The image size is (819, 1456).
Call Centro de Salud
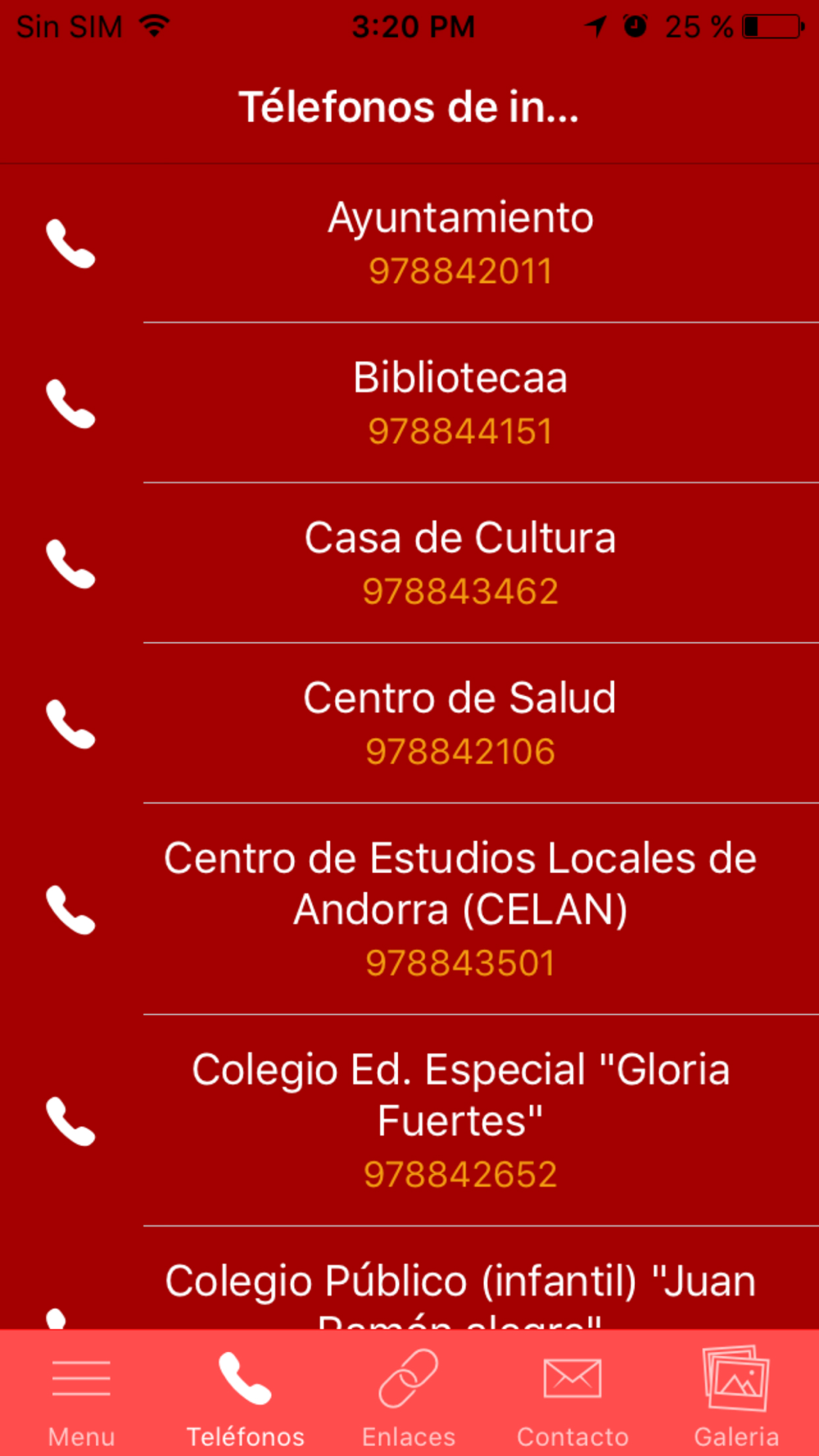[459, 724]
